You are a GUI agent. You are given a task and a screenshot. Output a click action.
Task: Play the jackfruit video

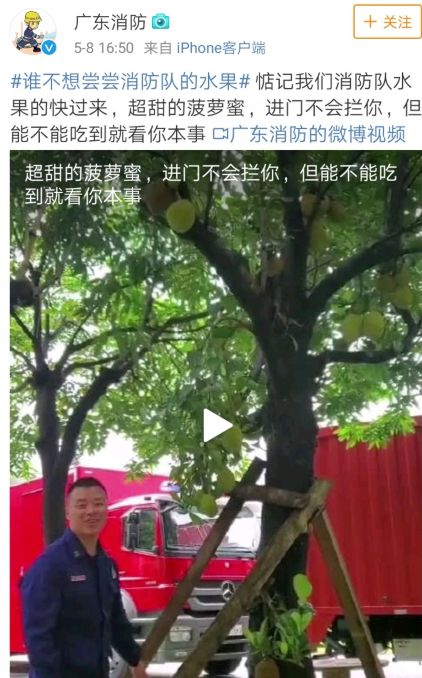click(216, 425)
